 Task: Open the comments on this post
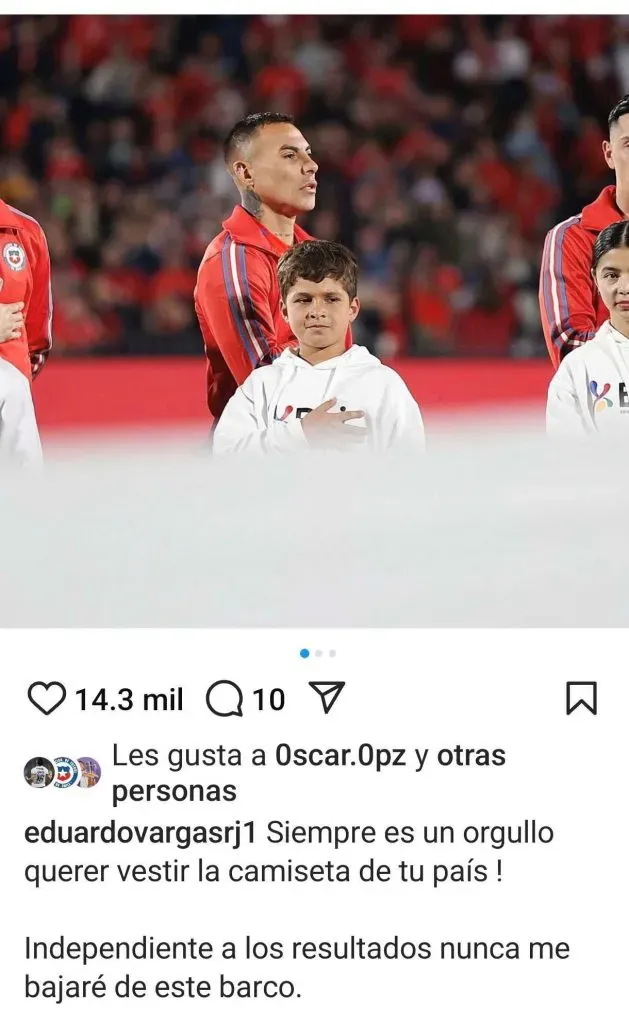click(226, 698)
